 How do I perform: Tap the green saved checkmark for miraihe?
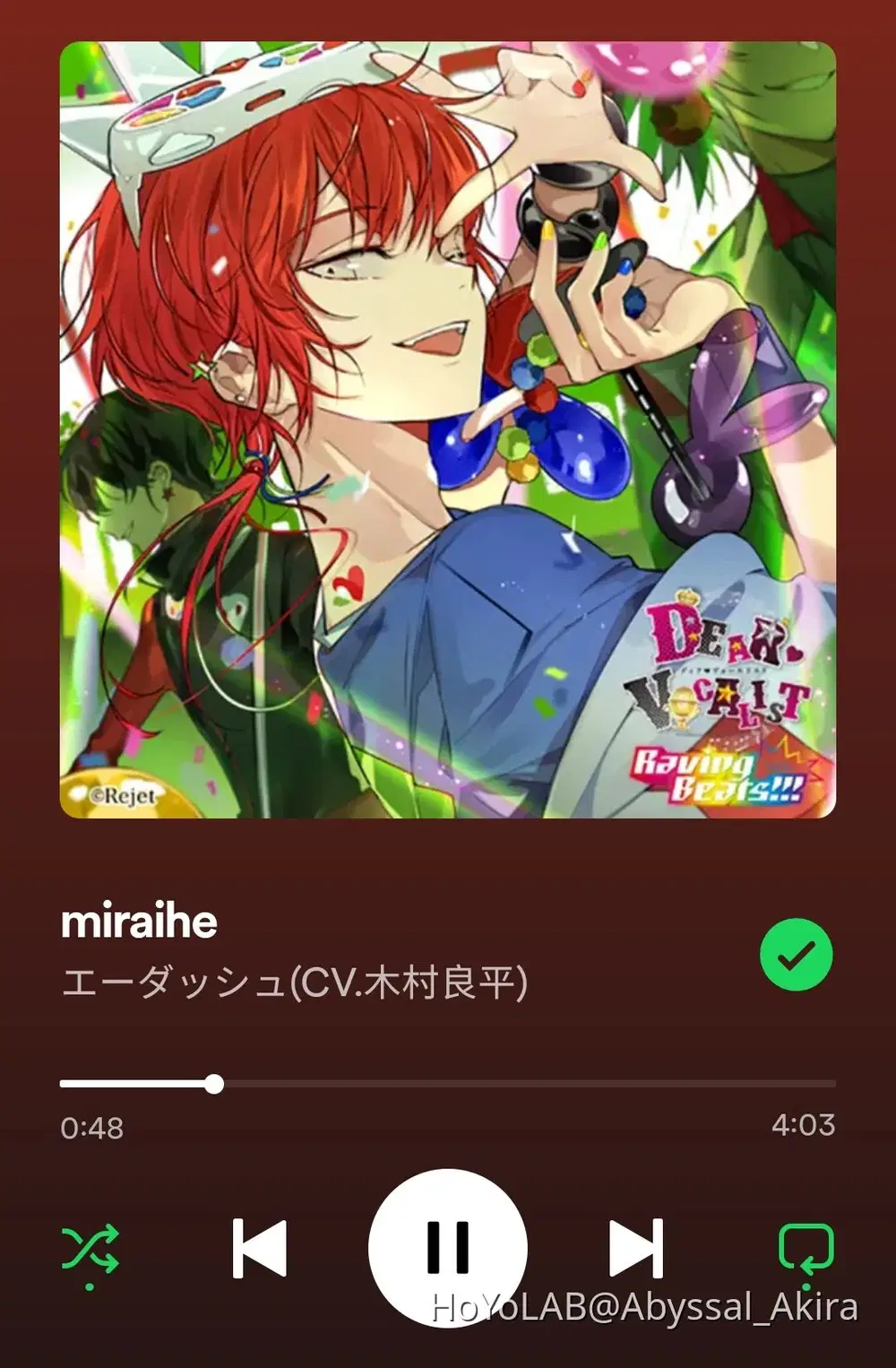[796, 955]
